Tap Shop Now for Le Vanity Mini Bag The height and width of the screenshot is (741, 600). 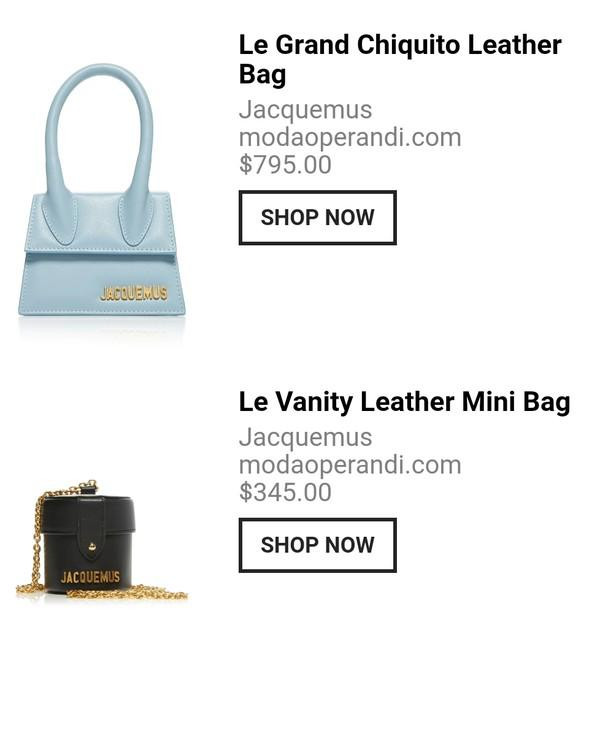click(317, 545)
